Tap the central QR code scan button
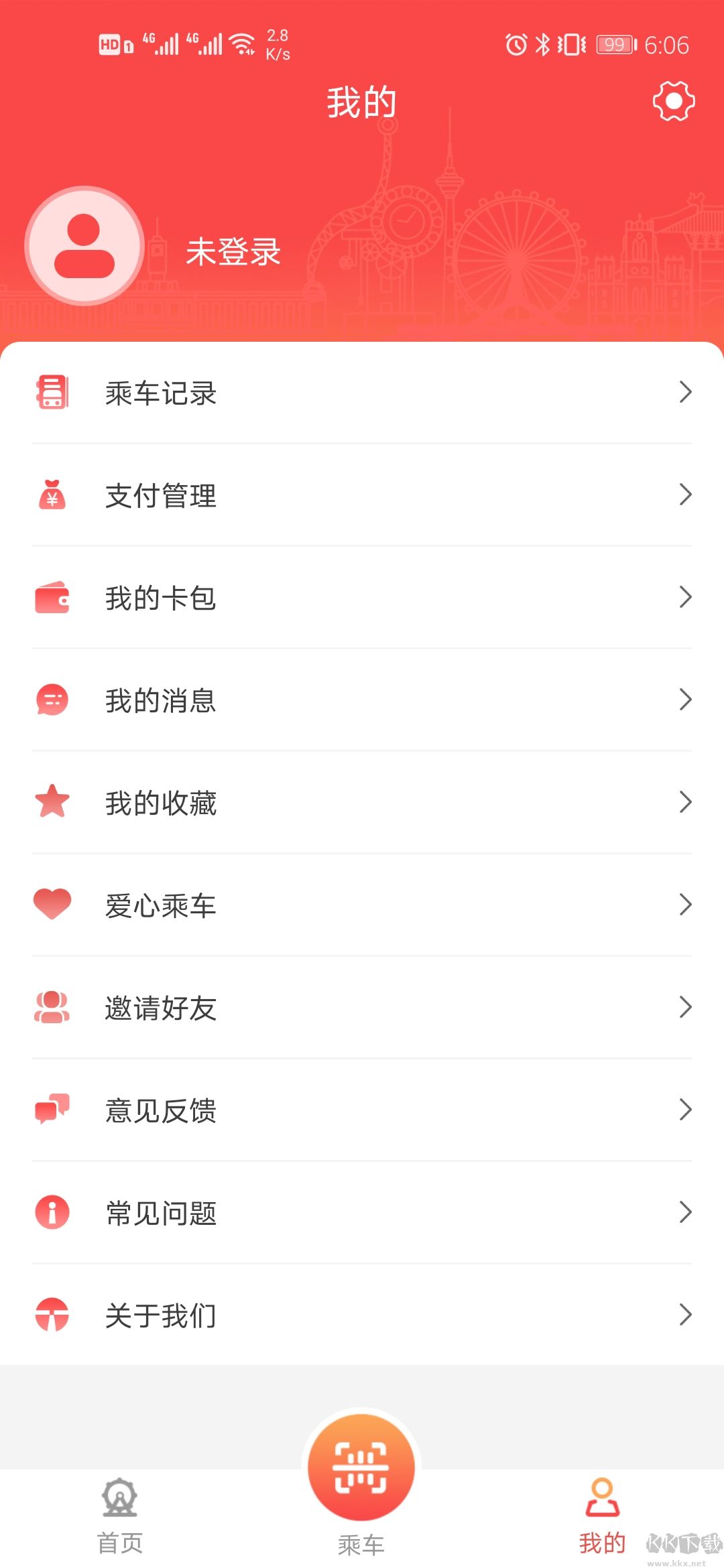The width and height of the screenshot is (724, 1568). coord(362,1466)
